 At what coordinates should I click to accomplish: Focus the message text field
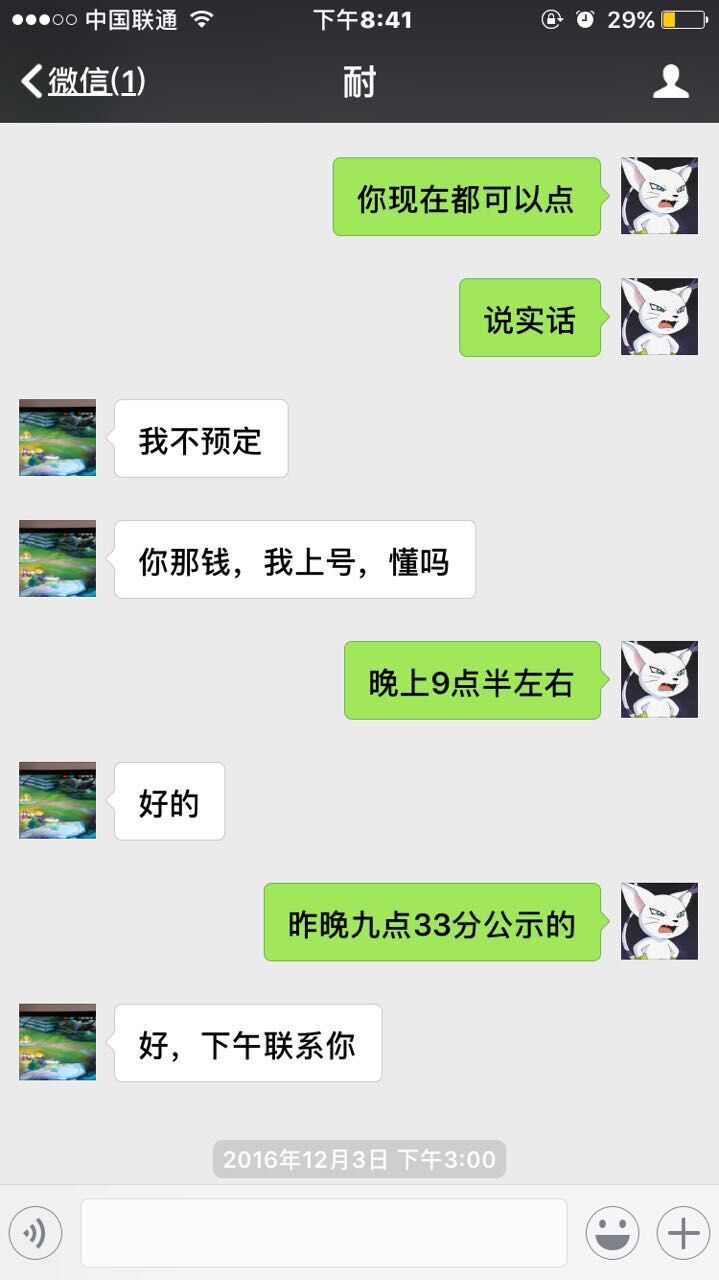point(323,1233)
